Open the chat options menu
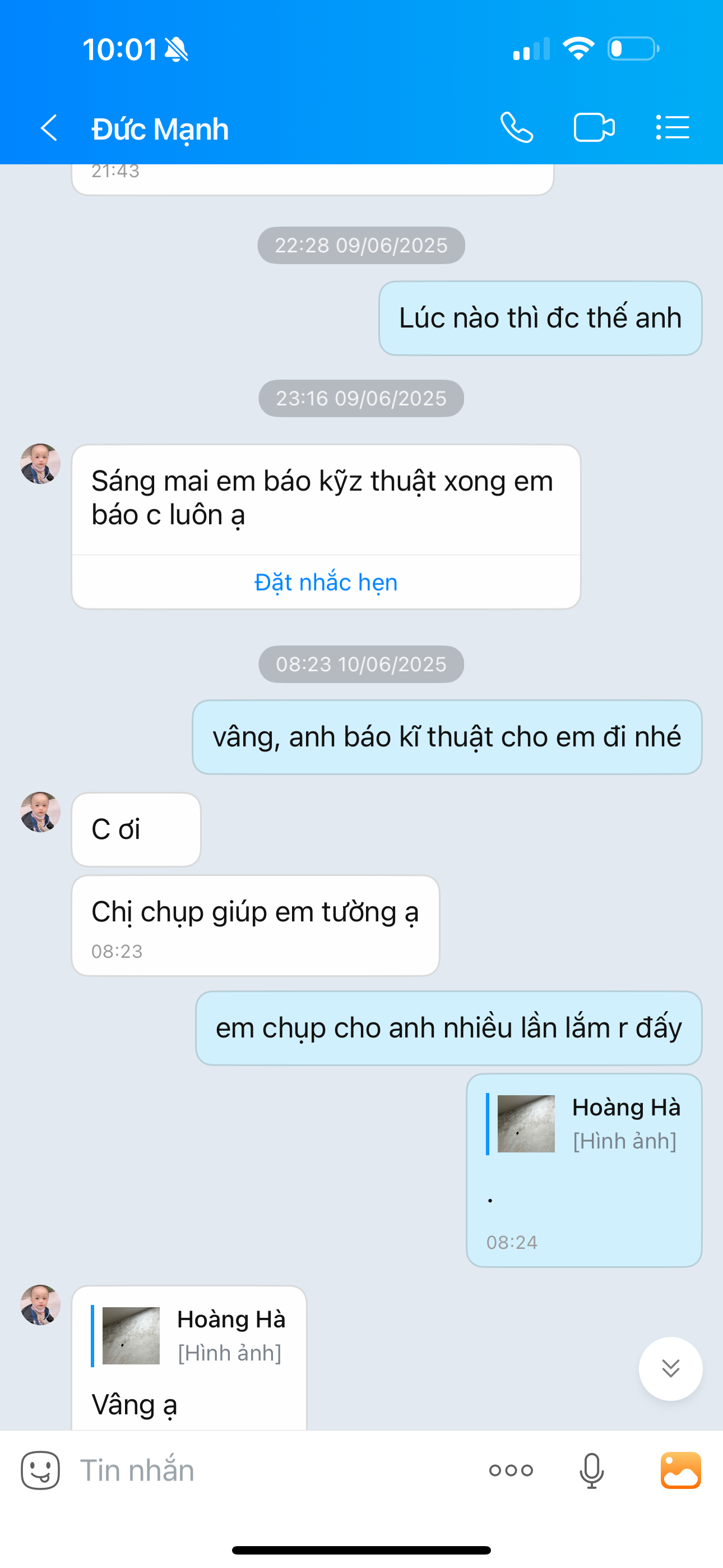The height and width of the screenshot is (1568, 723). 673,128
